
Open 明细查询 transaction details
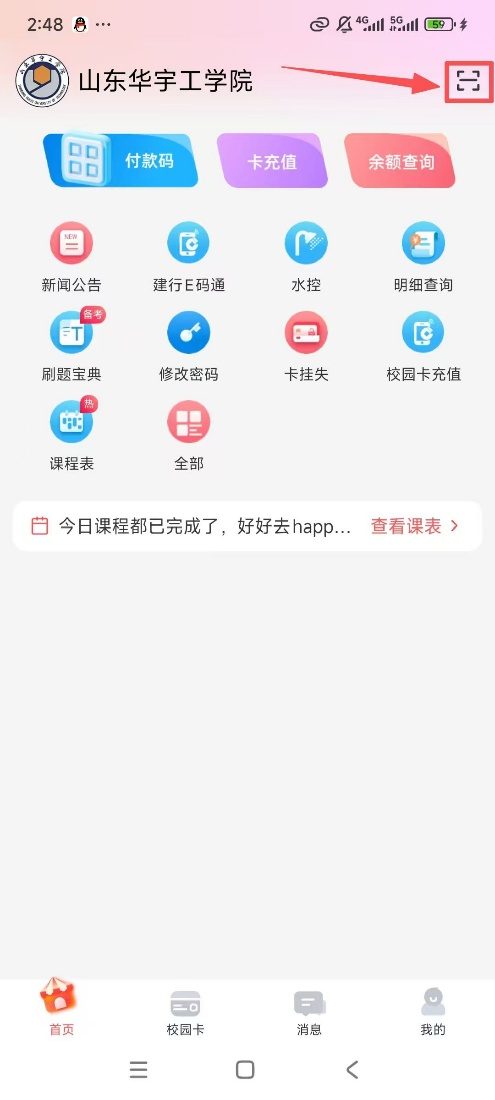coord(423,257)
